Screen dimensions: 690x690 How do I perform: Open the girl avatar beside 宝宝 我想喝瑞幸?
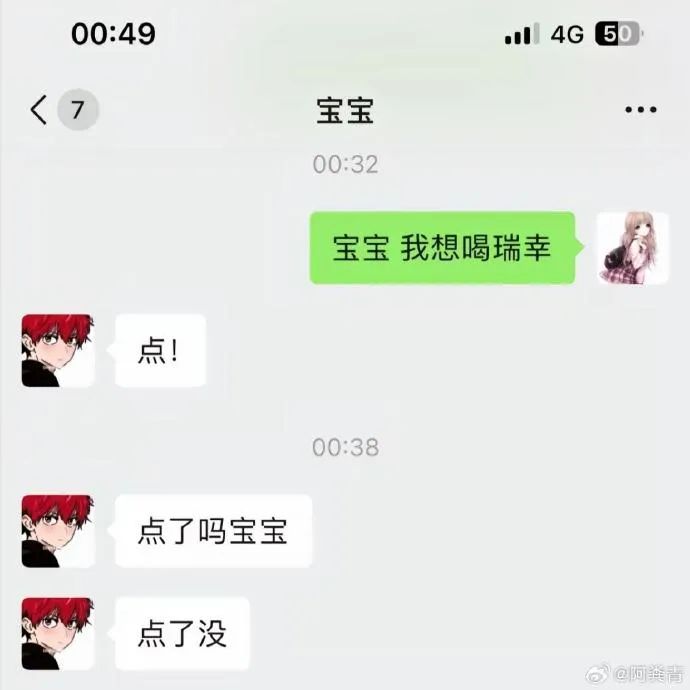(x=632, y=248)
